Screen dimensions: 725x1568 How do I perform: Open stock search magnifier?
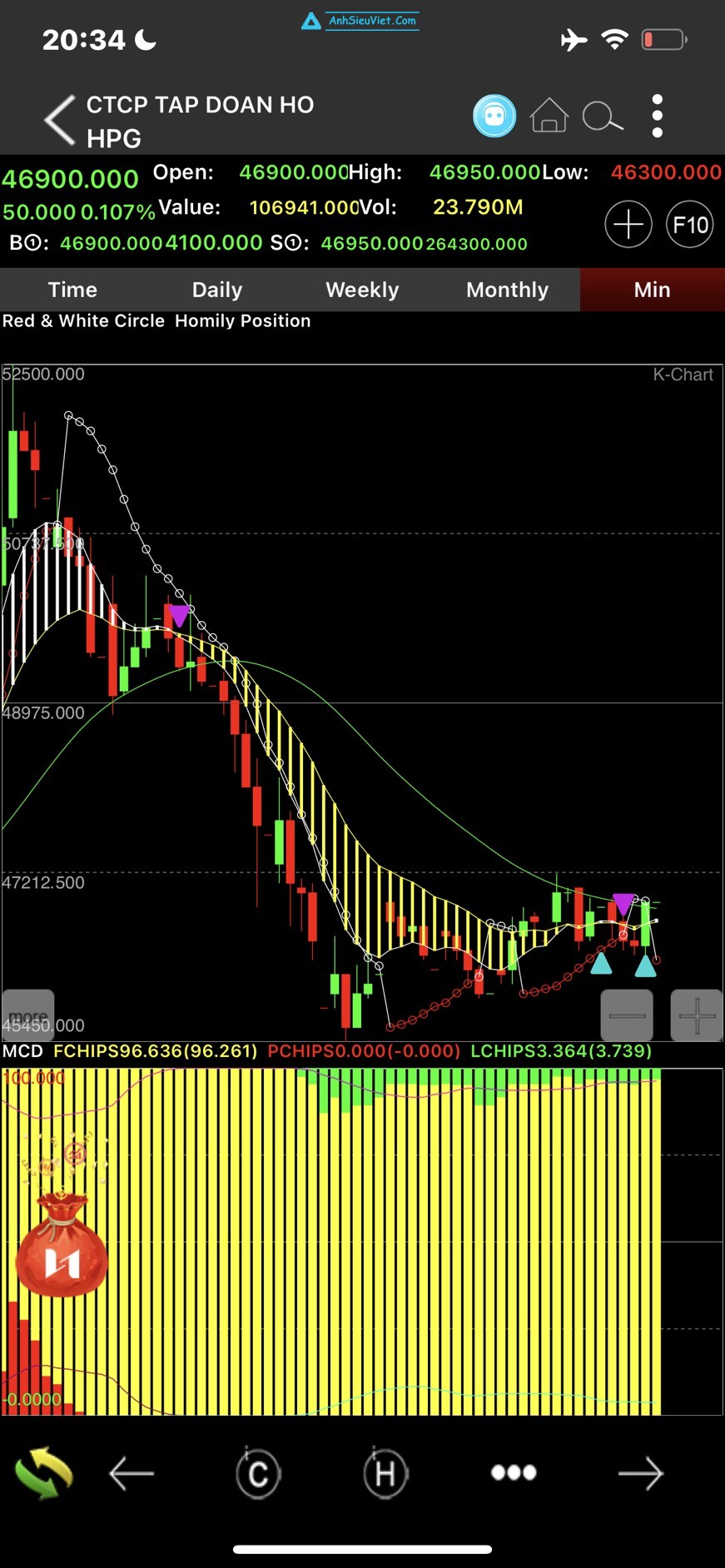(x=602, y=117)
